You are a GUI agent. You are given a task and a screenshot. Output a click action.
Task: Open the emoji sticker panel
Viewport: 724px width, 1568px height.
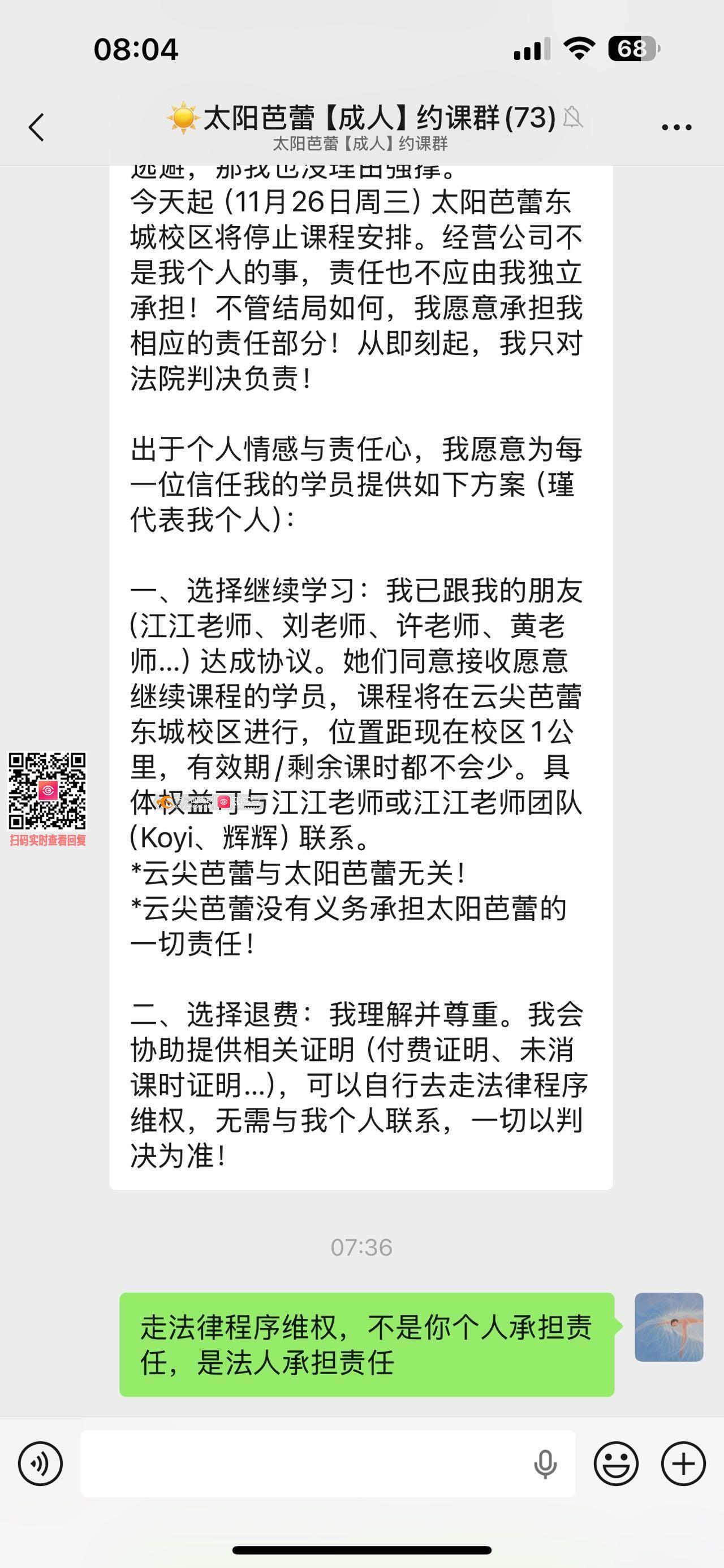tap(616, 1464)
